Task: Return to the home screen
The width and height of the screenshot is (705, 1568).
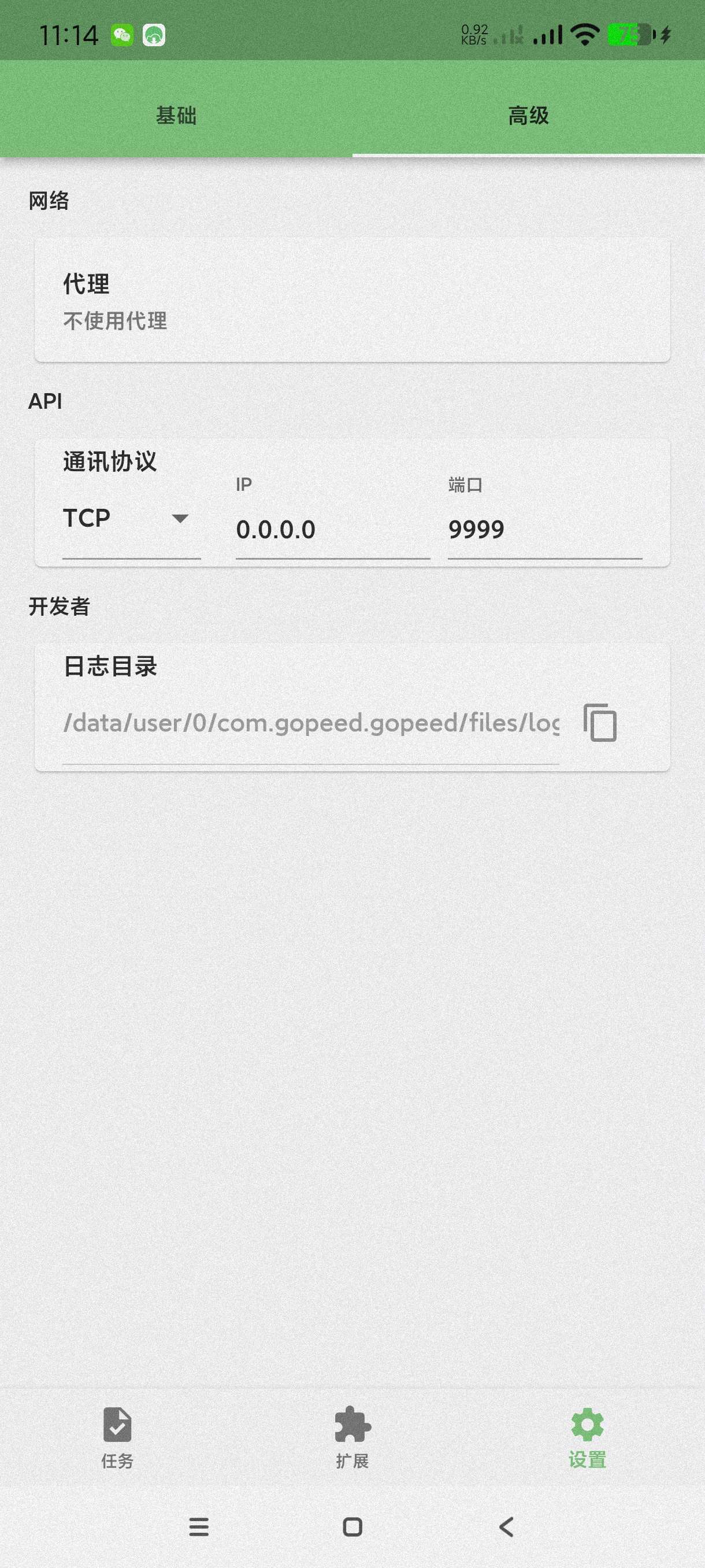Action: click(x=352, y=1526)
